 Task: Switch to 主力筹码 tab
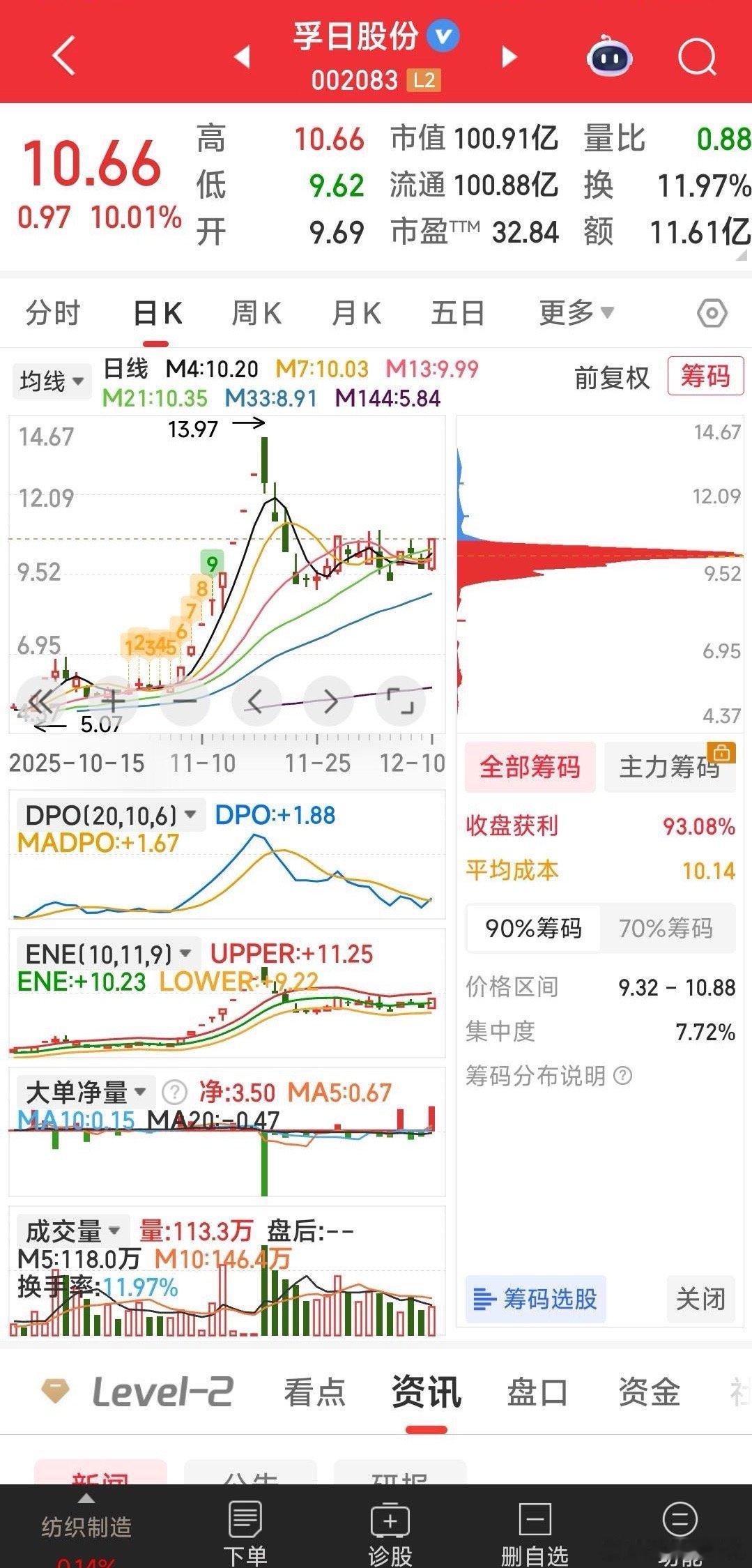[x=669, y=767]
